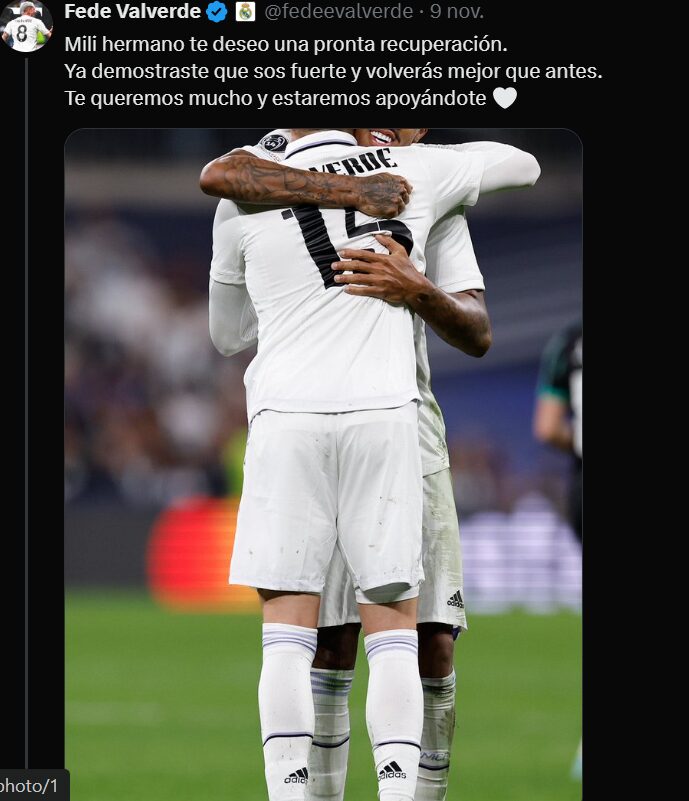Open the Fede Valverde display name
The height and width of the screenshot is (801, 689).
pyautogui.click(x=132, y=12)
